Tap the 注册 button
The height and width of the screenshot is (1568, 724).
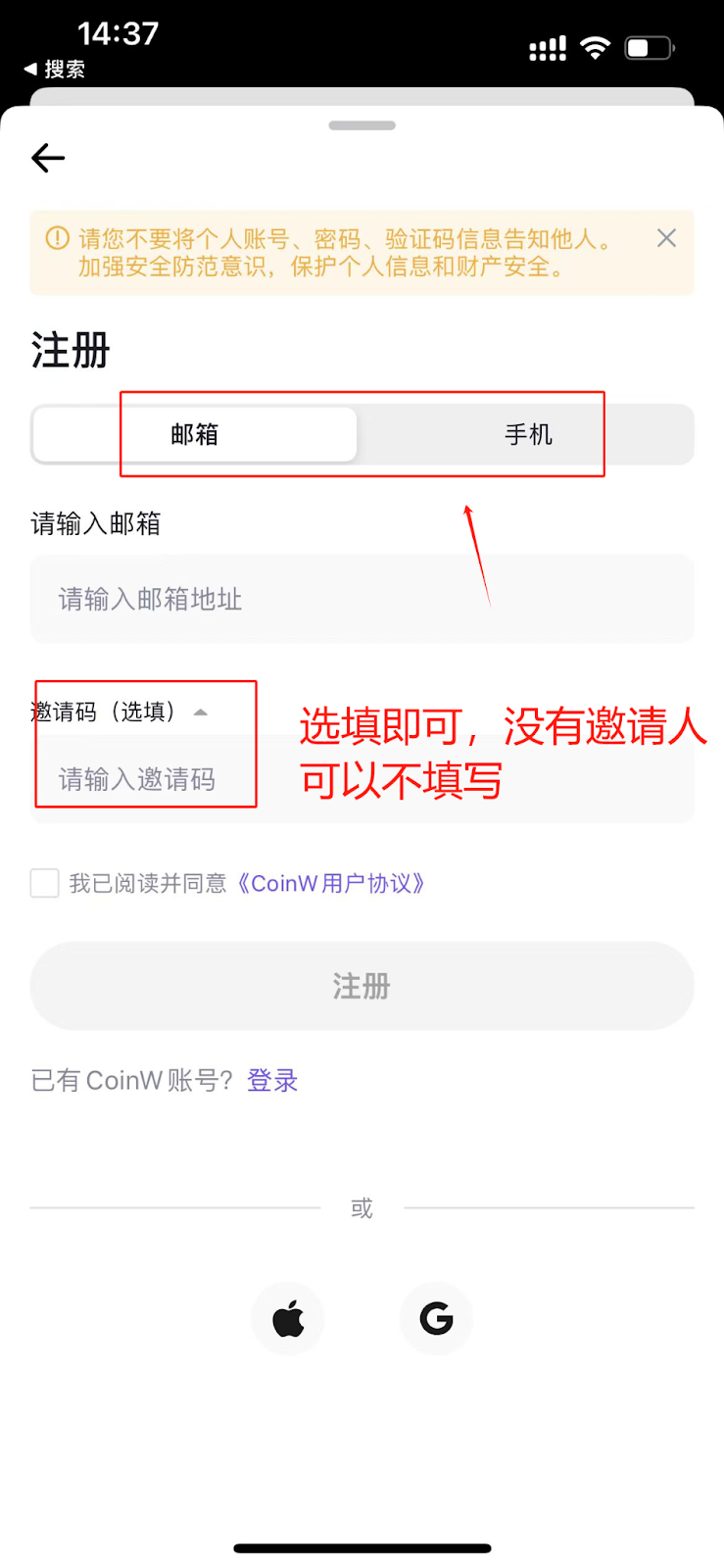(x=362, y=986)
